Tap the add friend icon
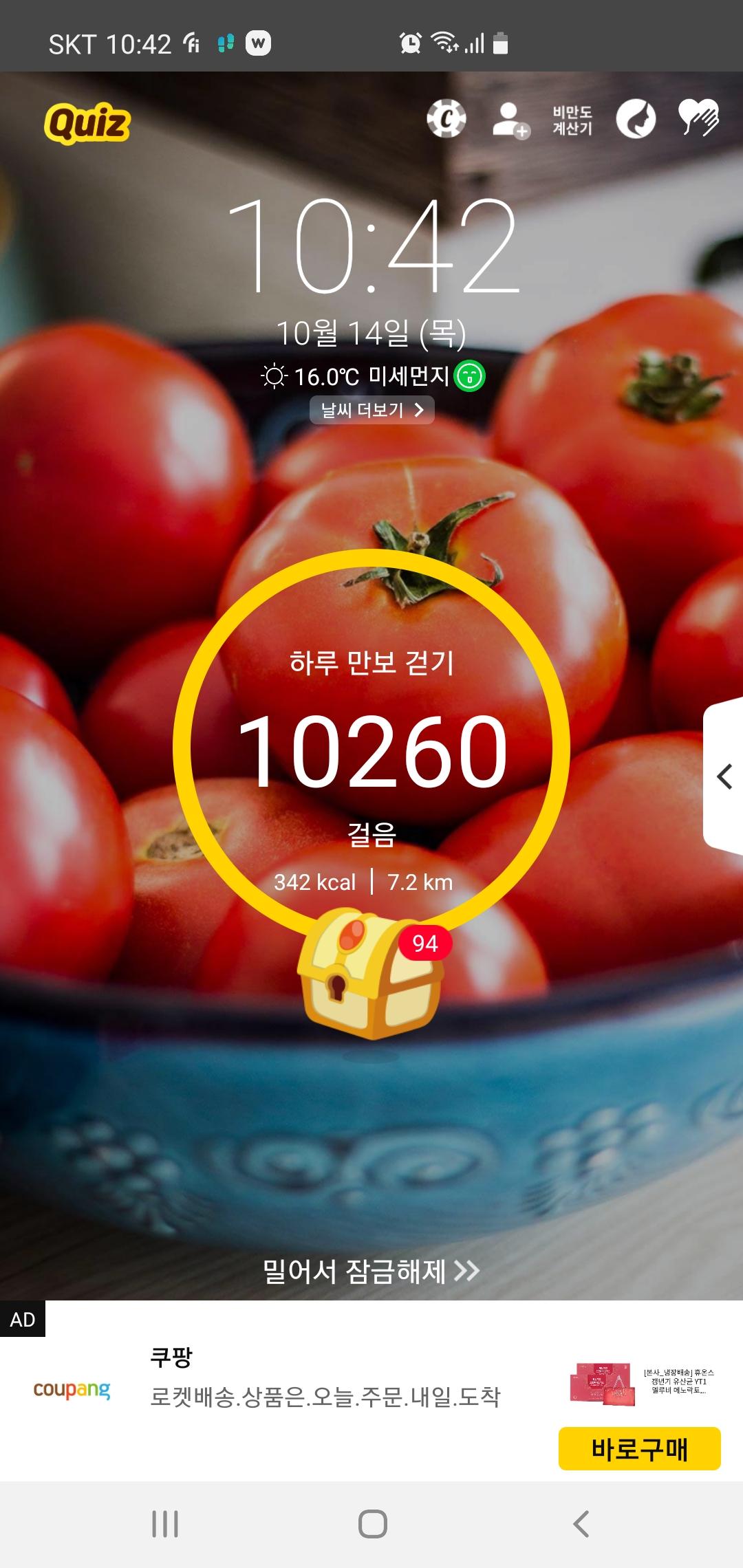The image size is (743, 1568). pyautogui.click(x=510, y=120)
